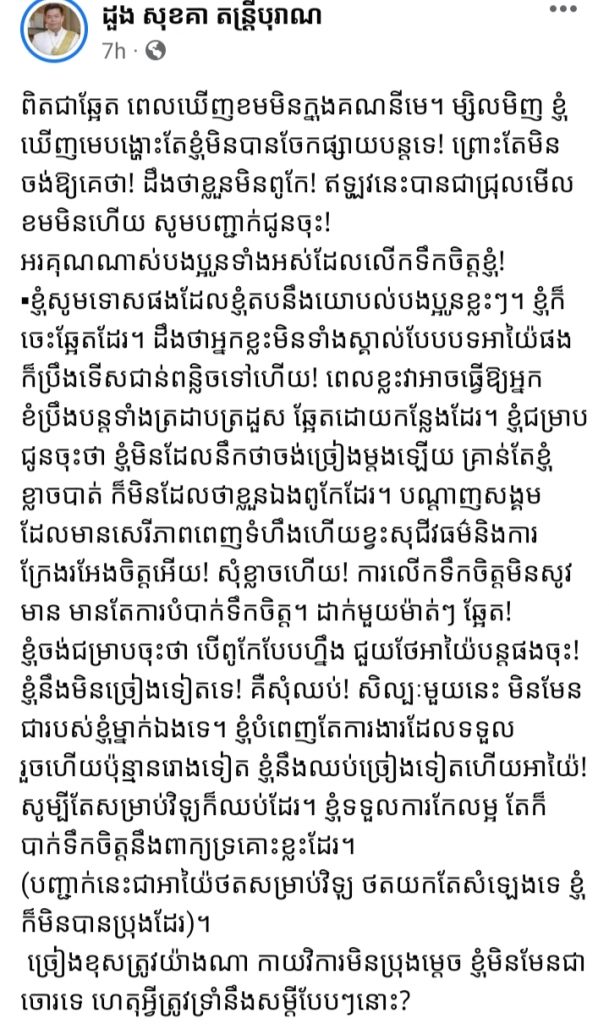
Task: Open the author name ដួង សុខគា តន្ត្រីបុរាណ
Action: point(213,16)
